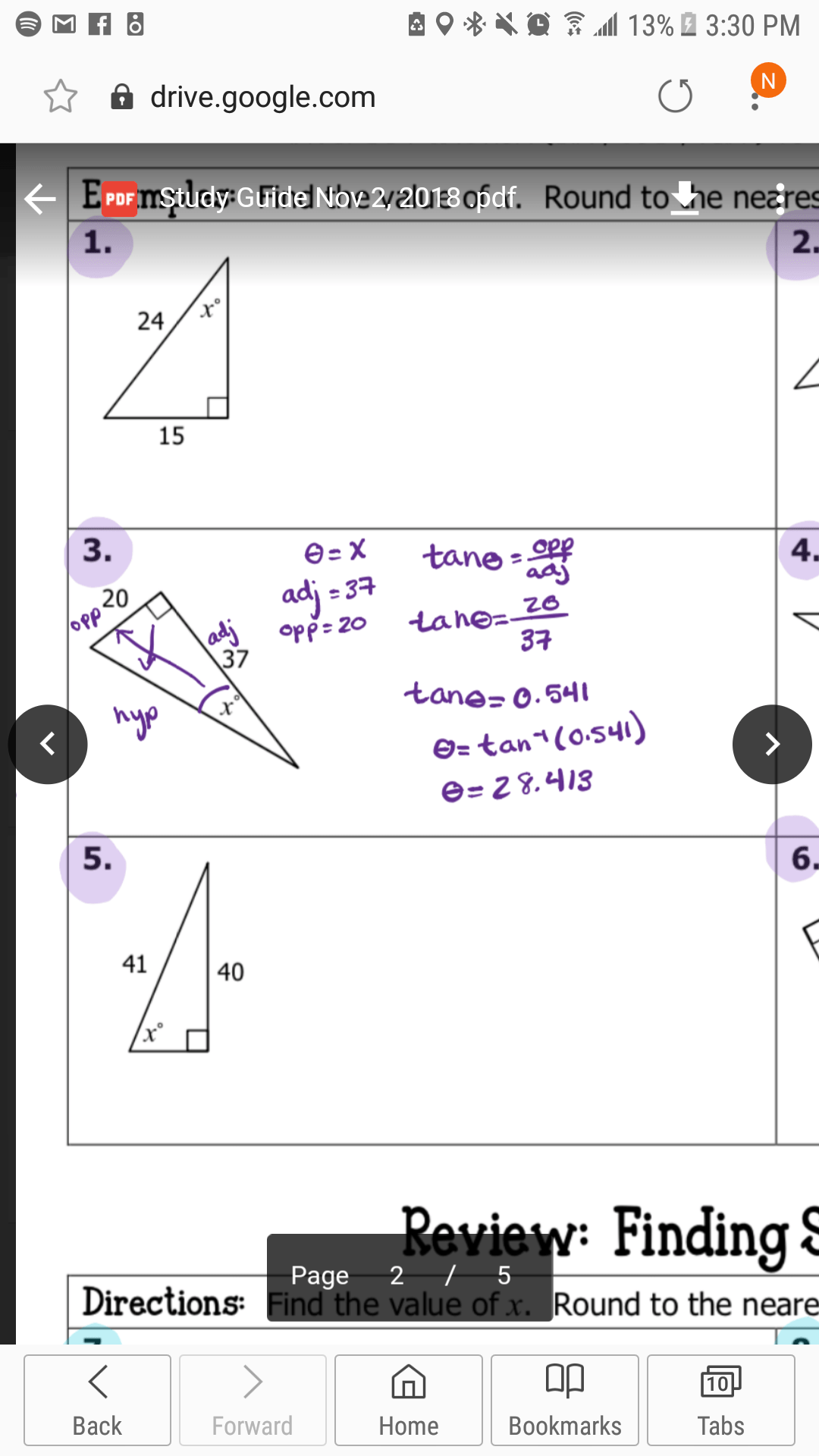Download the Study Guide PDF
Viewport: 819px width, 1456px height.
point(685,199)
